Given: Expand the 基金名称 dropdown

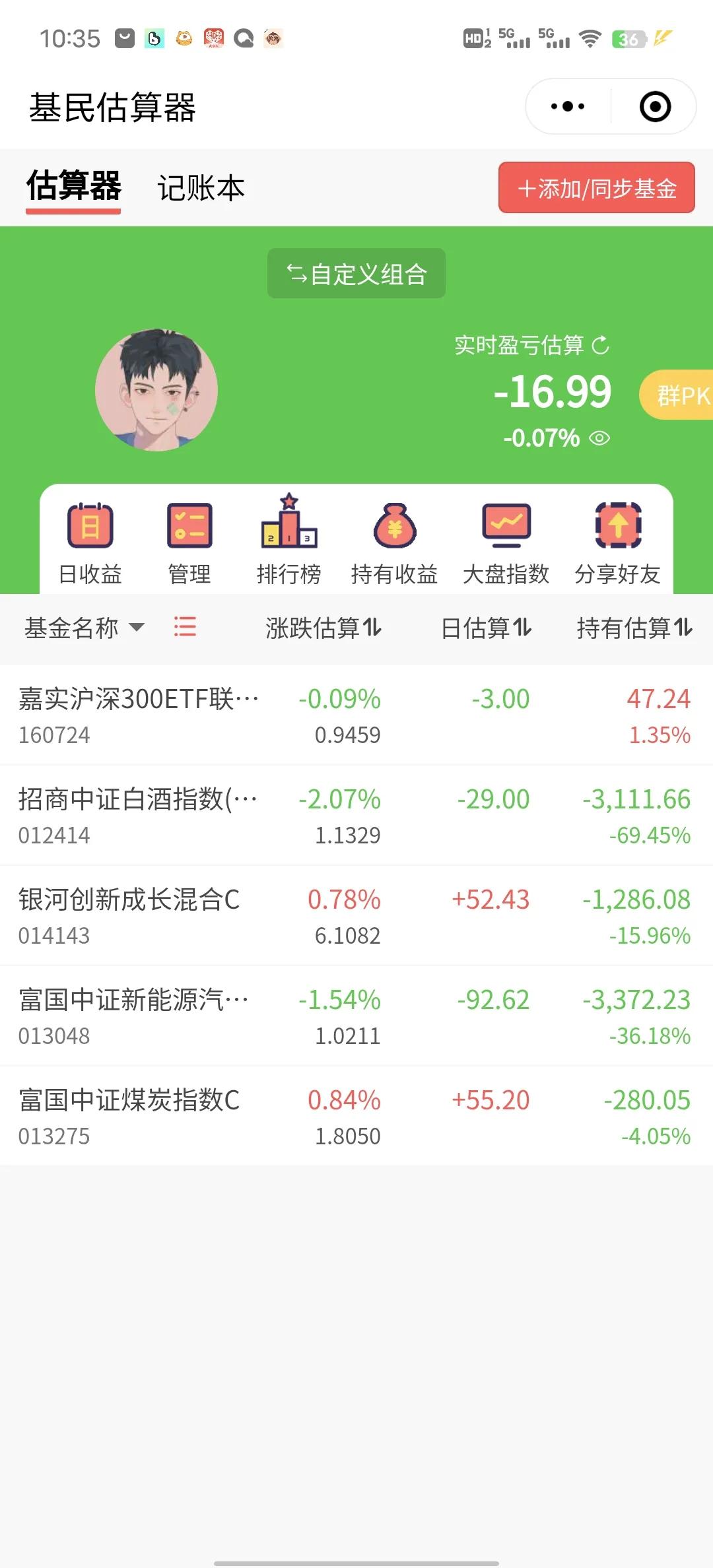Looking at the screenshot, I should (85, 628).
